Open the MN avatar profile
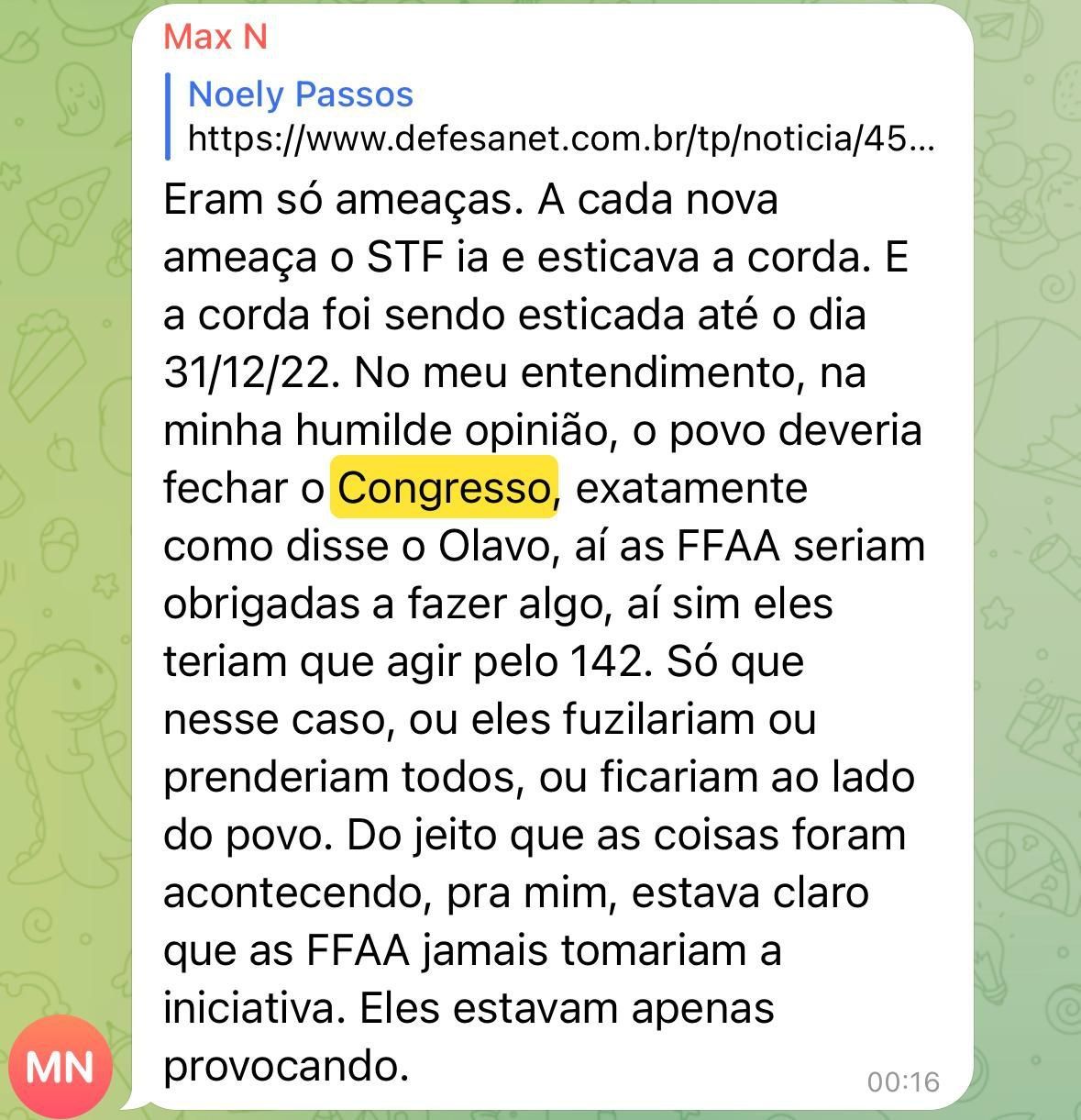This screenshot has height=1120, width=1081. pos(61,1066)
